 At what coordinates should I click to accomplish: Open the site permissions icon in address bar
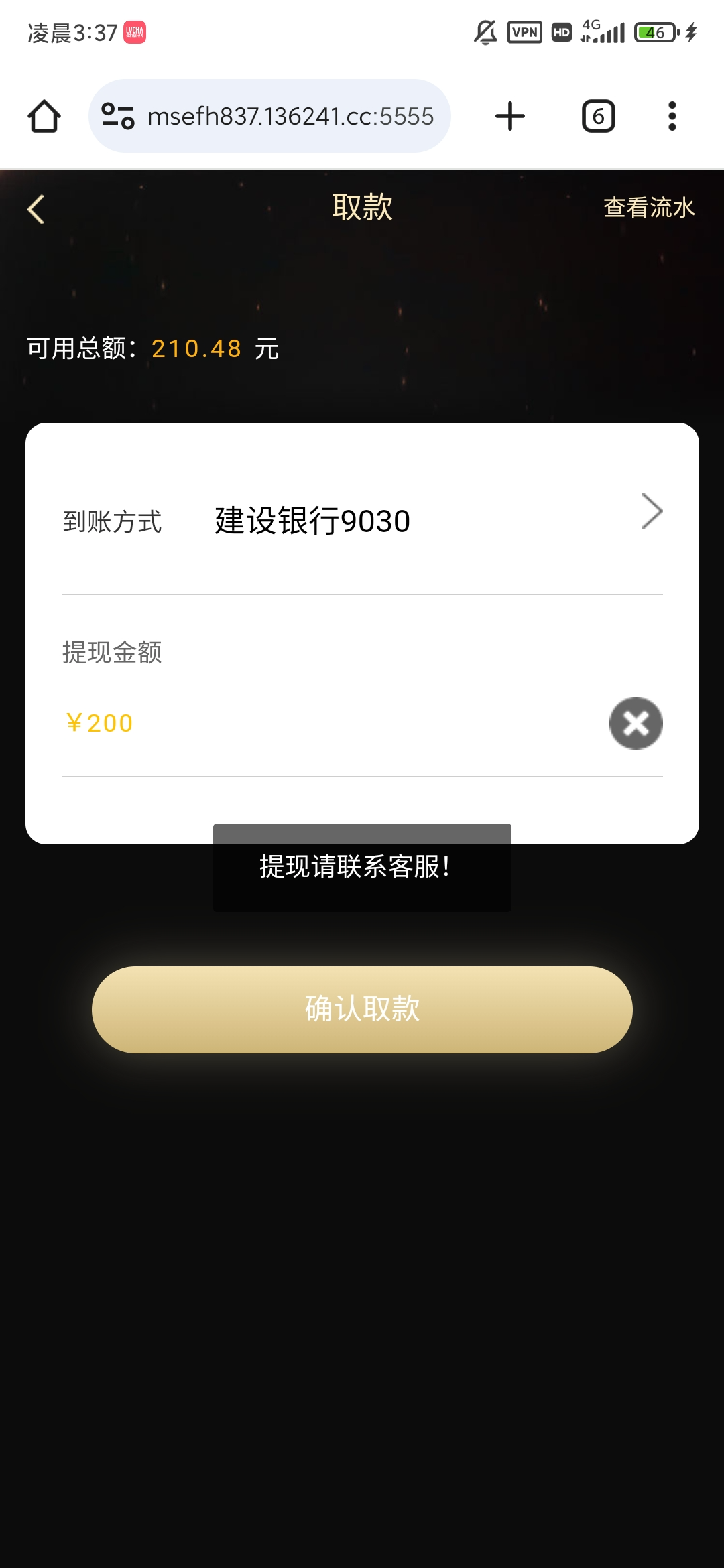pyautogui.click(x=118, y=115)
